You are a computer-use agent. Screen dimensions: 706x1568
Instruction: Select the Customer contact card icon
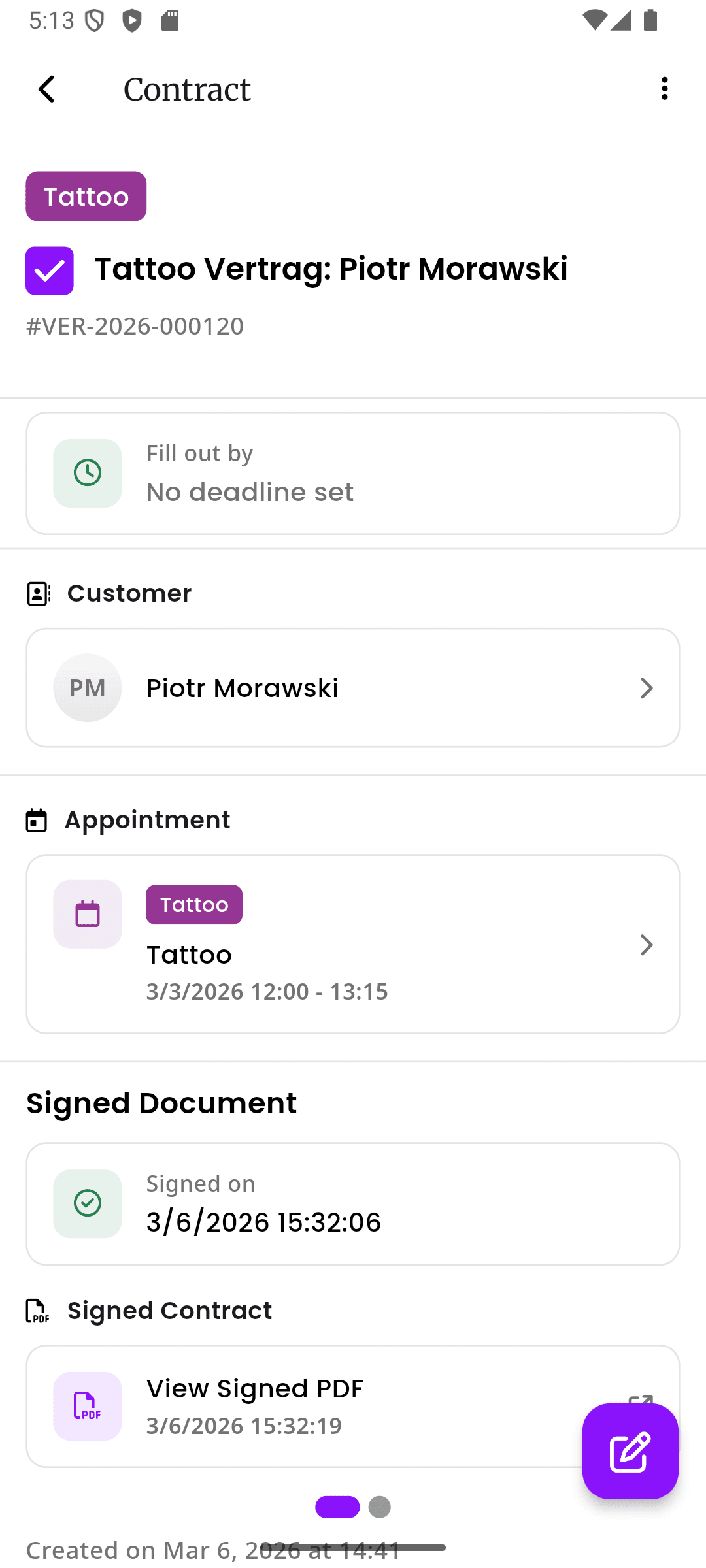click(37, 593)
